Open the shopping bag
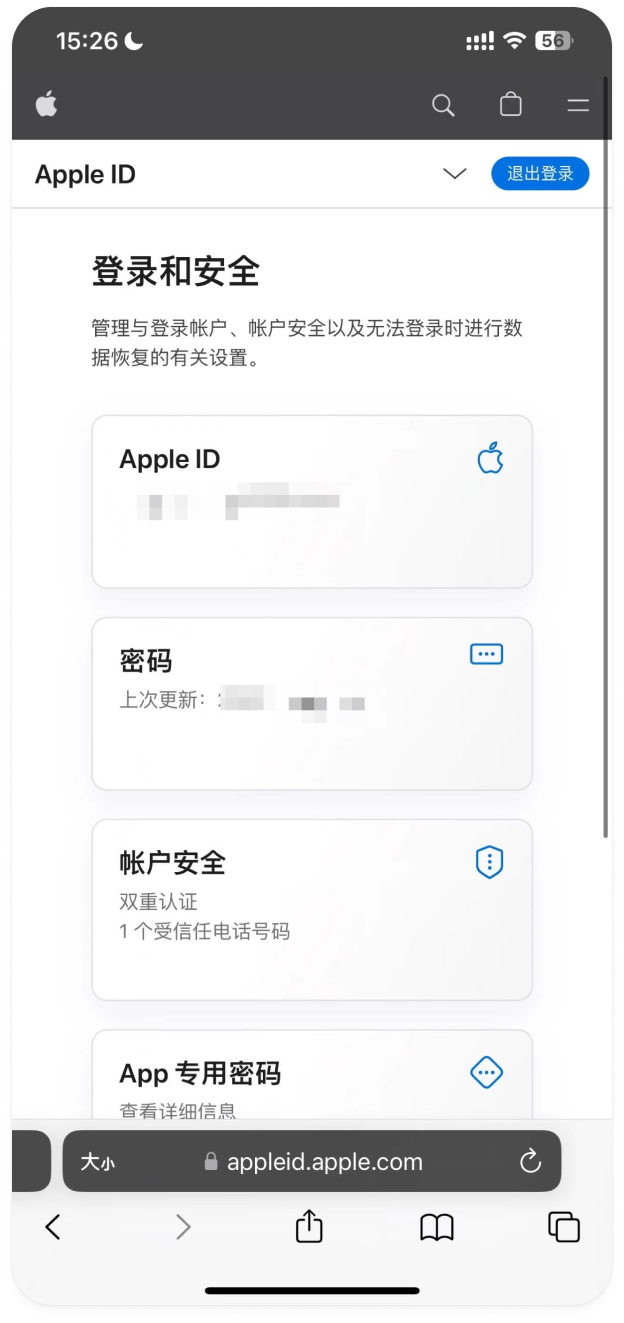Viewport: 624px width, 1323px height. point(511,105)
